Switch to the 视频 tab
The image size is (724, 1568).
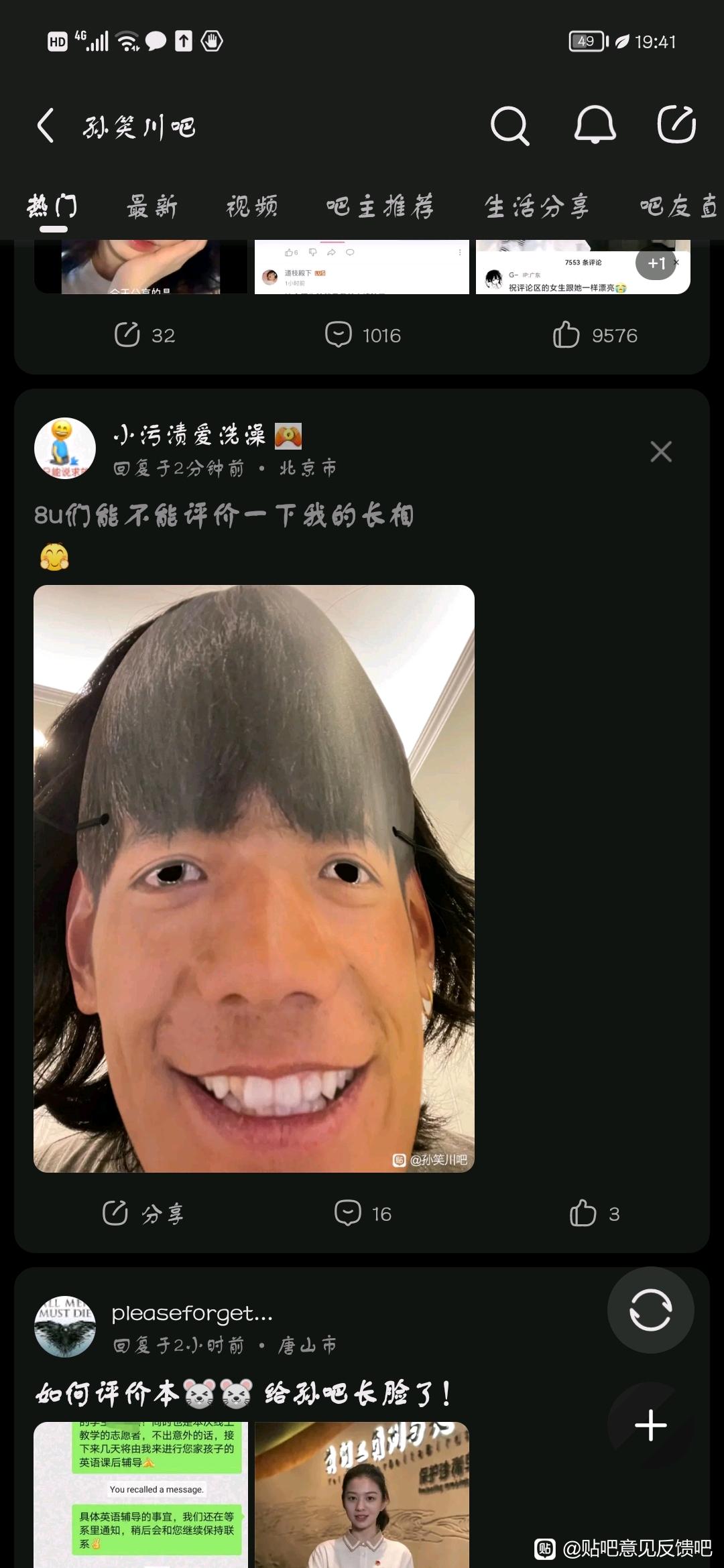click(252, 207)
